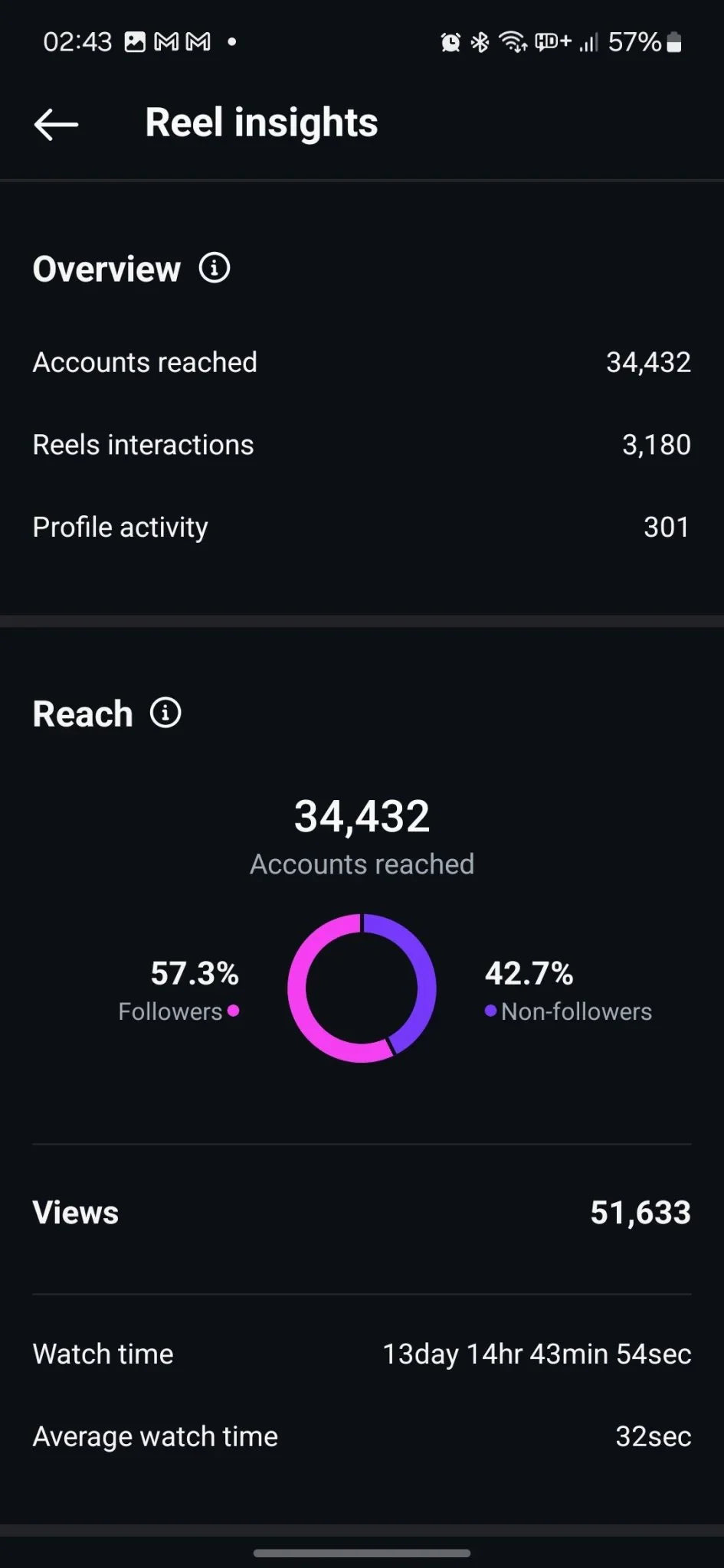
Task: Tap the Reels interactions row
Action: (x=362, y=444)
